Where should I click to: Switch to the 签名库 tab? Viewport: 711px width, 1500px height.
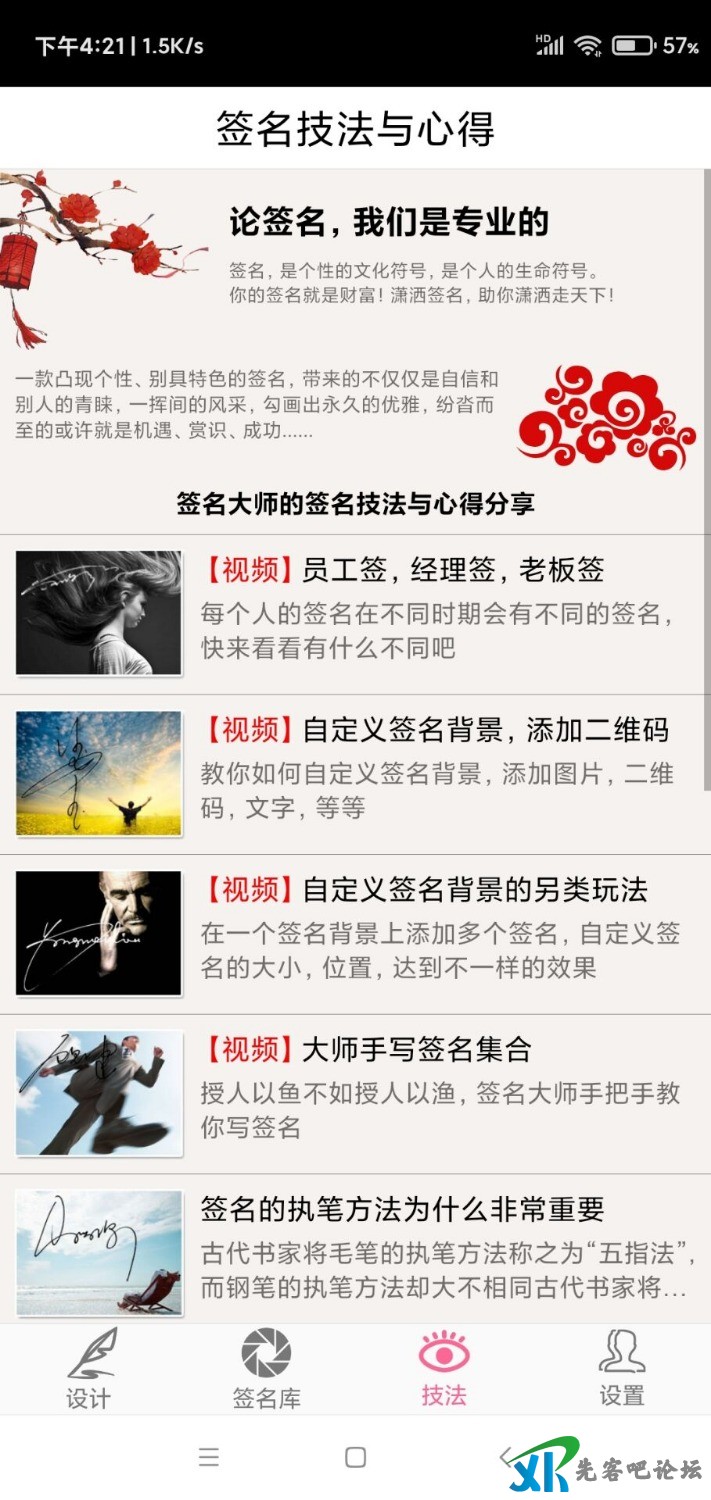266,1370
